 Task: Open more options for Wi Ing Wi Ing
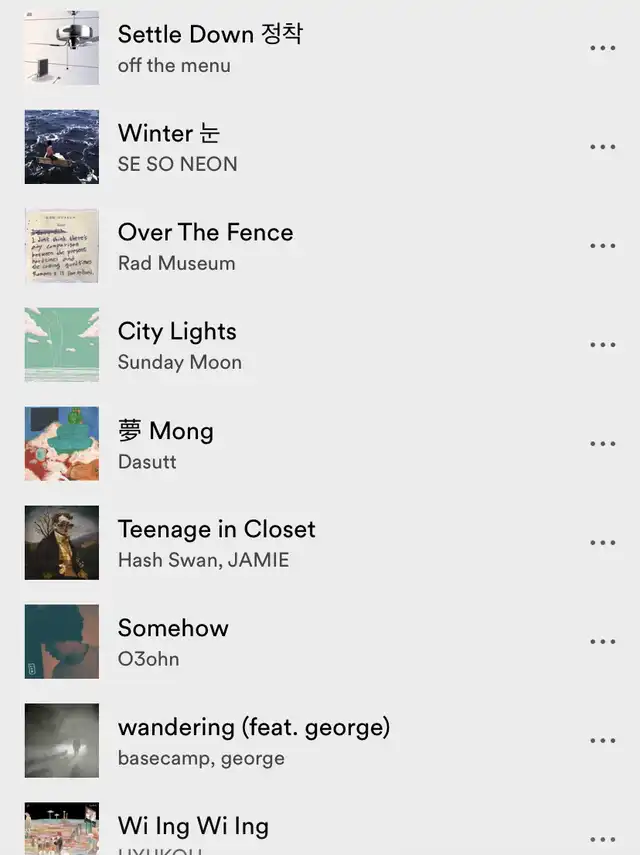(x=602, y=840)
